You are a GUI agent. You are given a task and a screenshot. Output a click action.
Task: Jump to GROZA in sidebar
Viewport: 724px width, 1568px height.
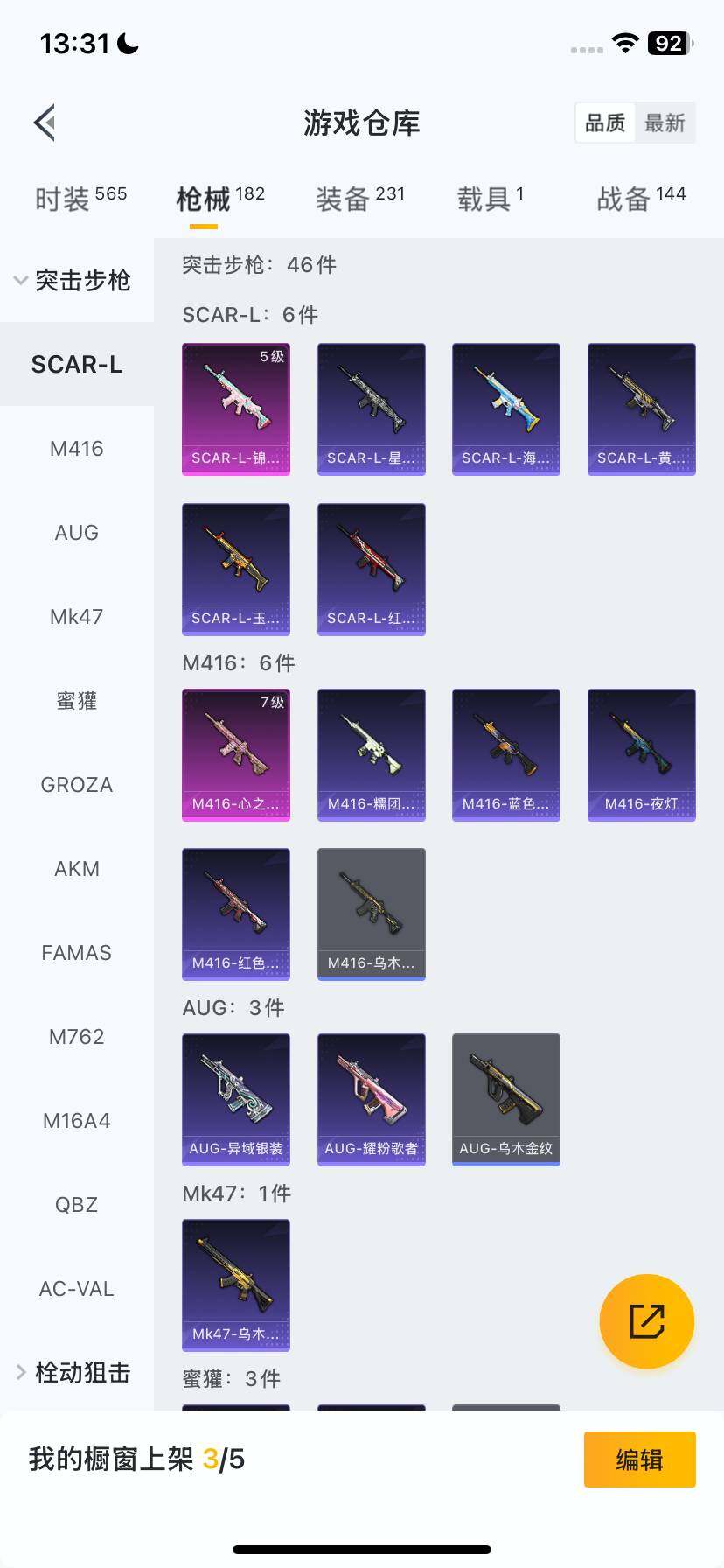click(x=77, y=785)
